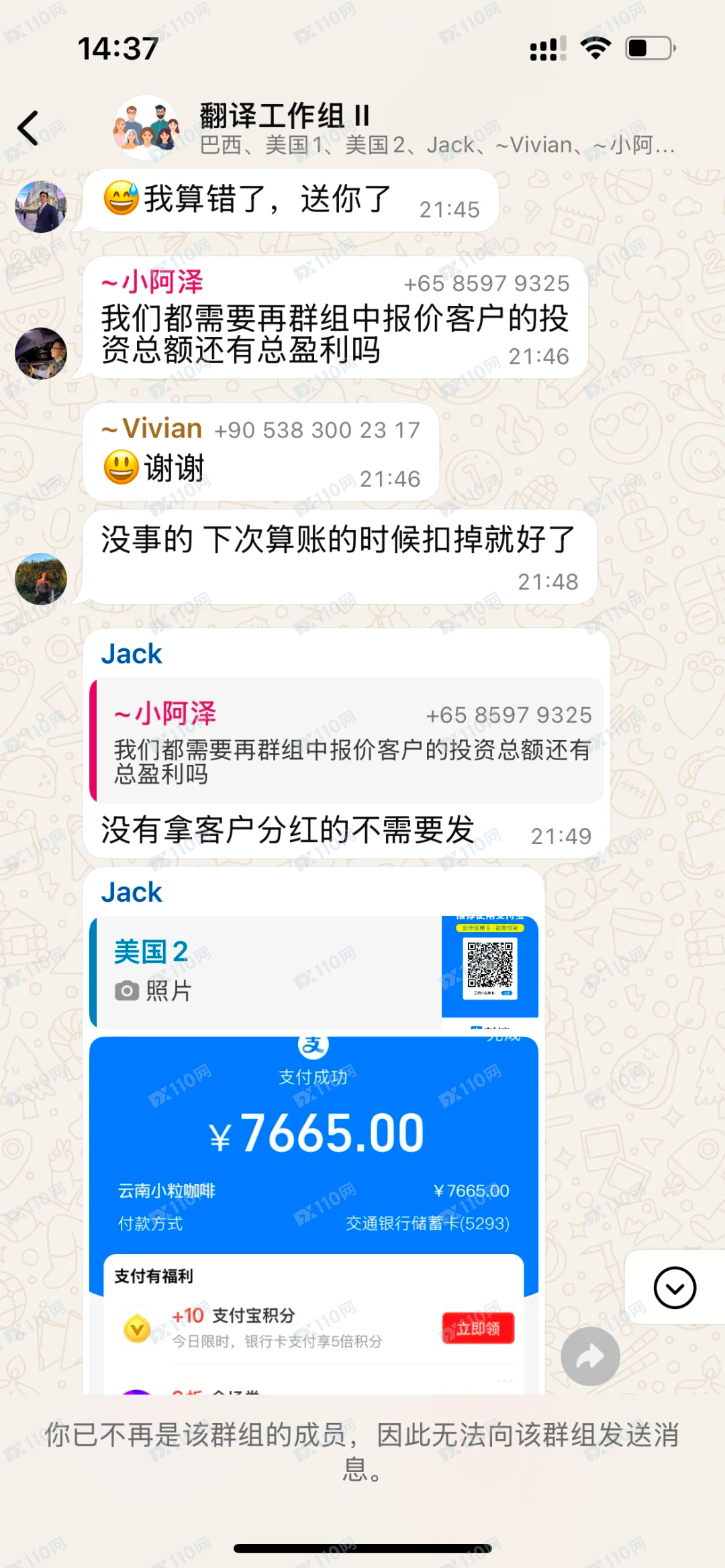Image resolution: width=725 pixels, height=1568 pixels.
Task: Jump to latest messages with down arrow
Action: click(x=674, y=1288)
